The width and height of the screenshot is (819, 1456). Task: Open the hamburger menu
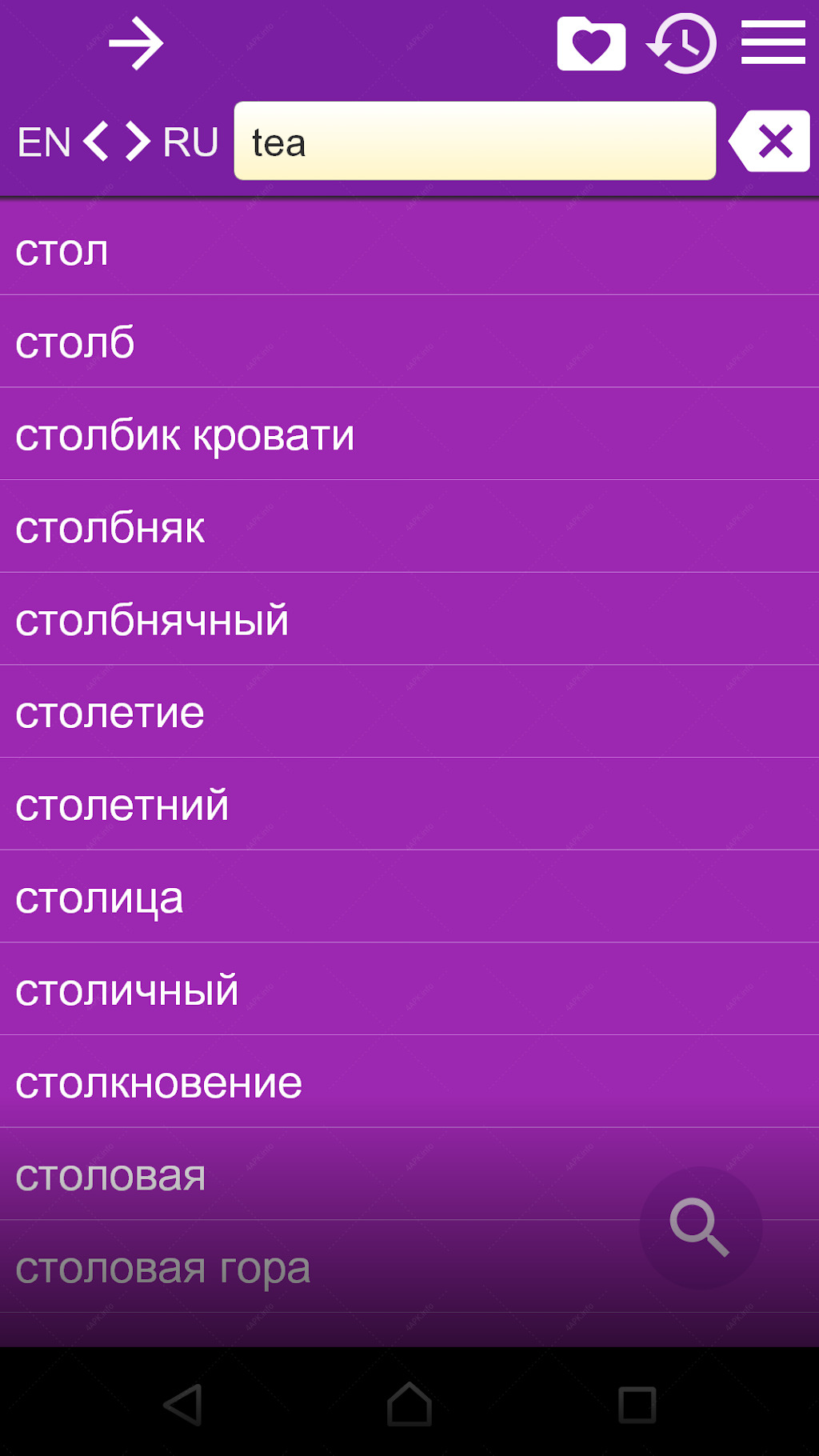click(773, 42)
